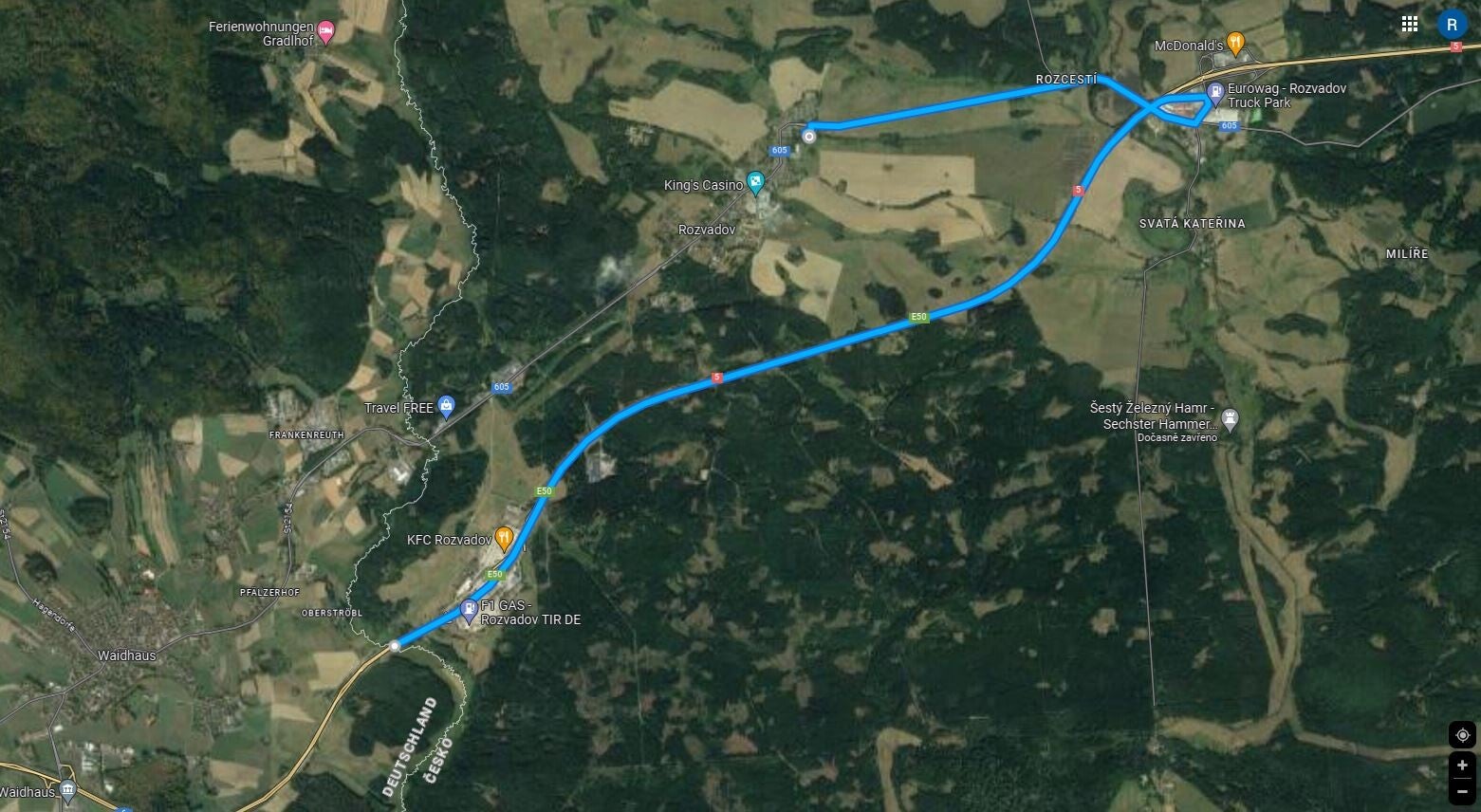Viewport: 1481px width, 812px height.
Task: Open the Google apps grid
Action: click(x=1410, y=25)
